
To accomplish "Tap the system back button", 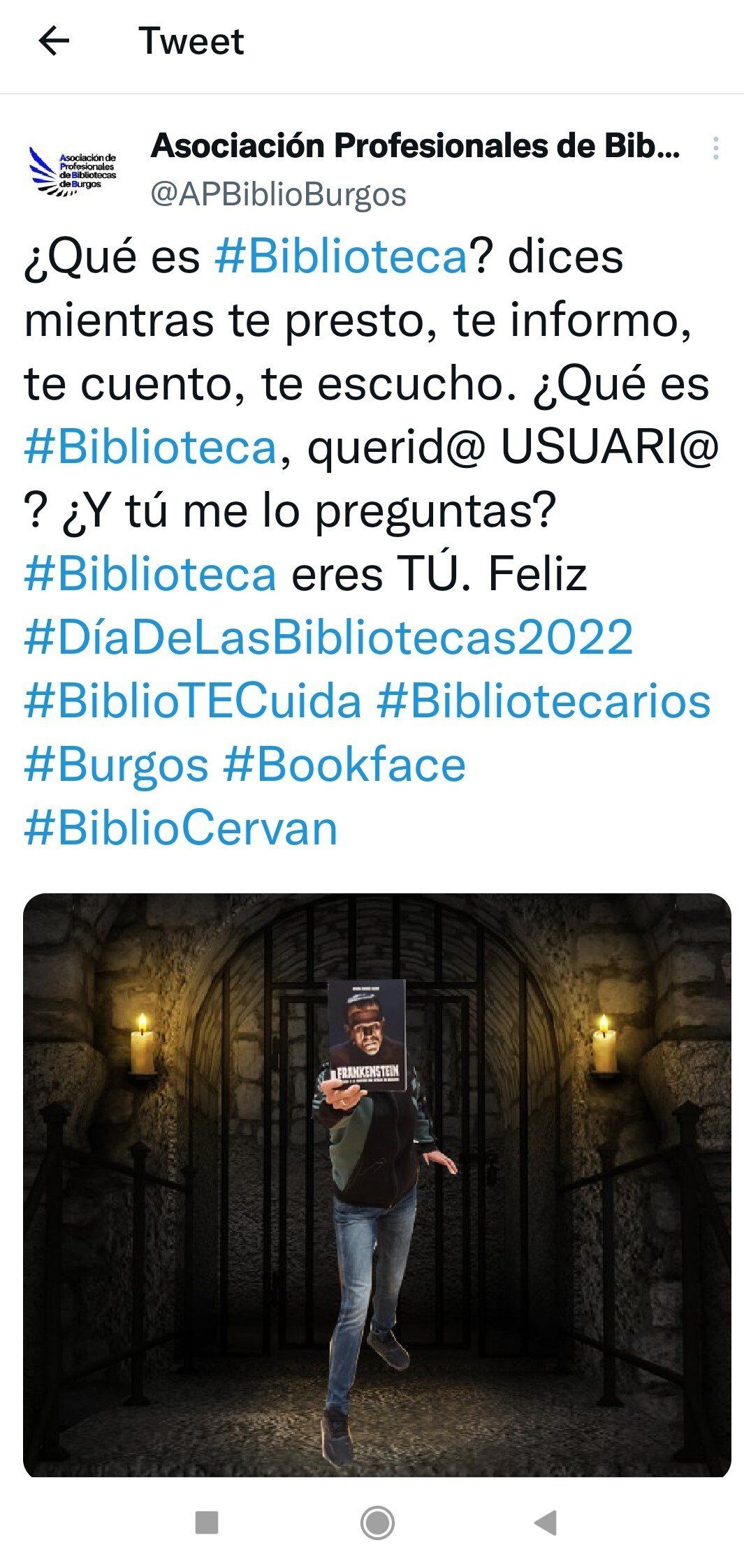I will tap(545, 1521).
